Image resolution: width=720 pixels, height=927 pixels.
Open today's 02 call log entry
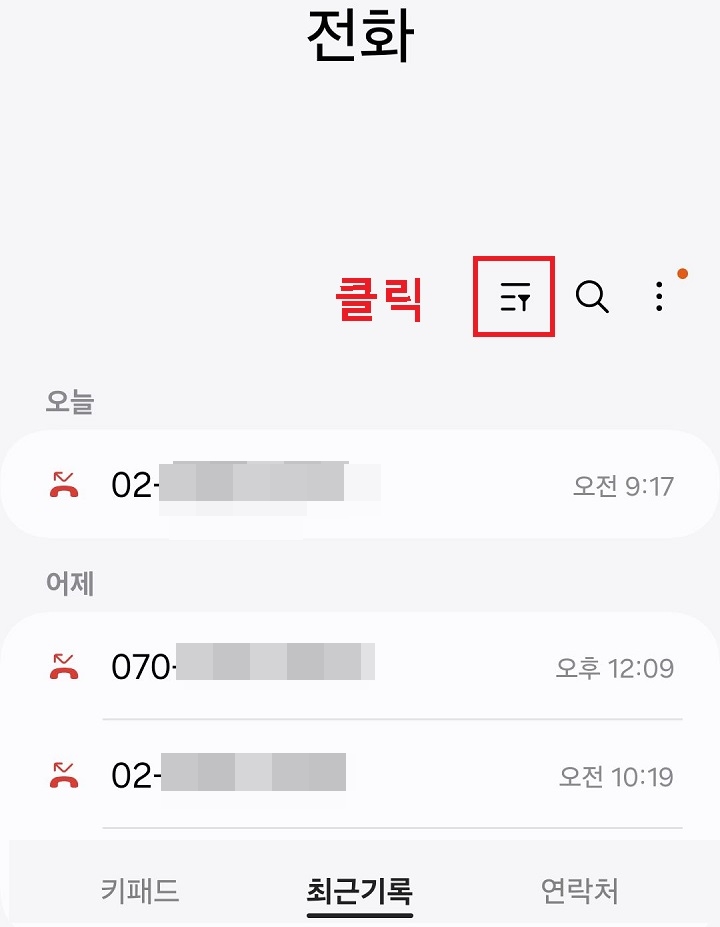[x=300, y=483]
